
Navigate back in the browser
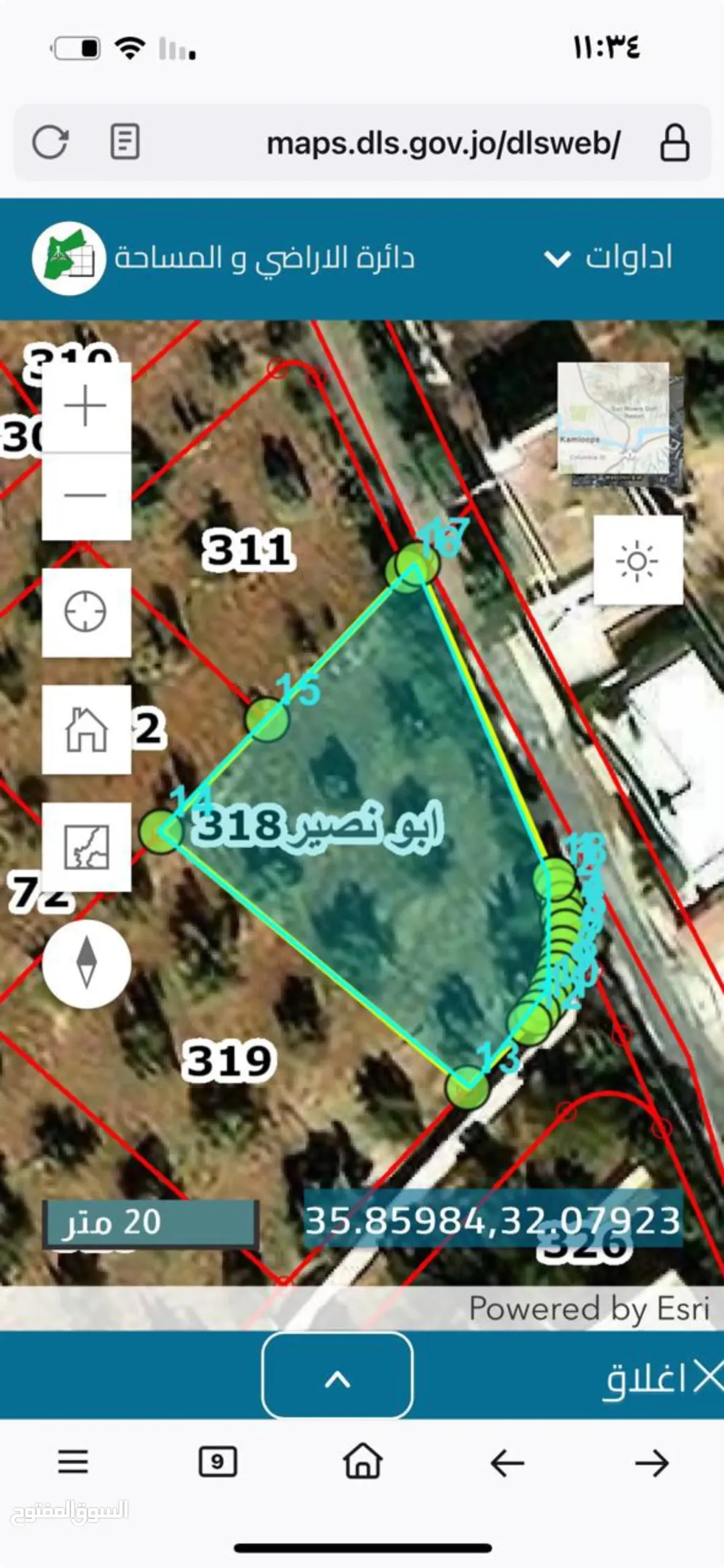click(x=507, y=1462)
